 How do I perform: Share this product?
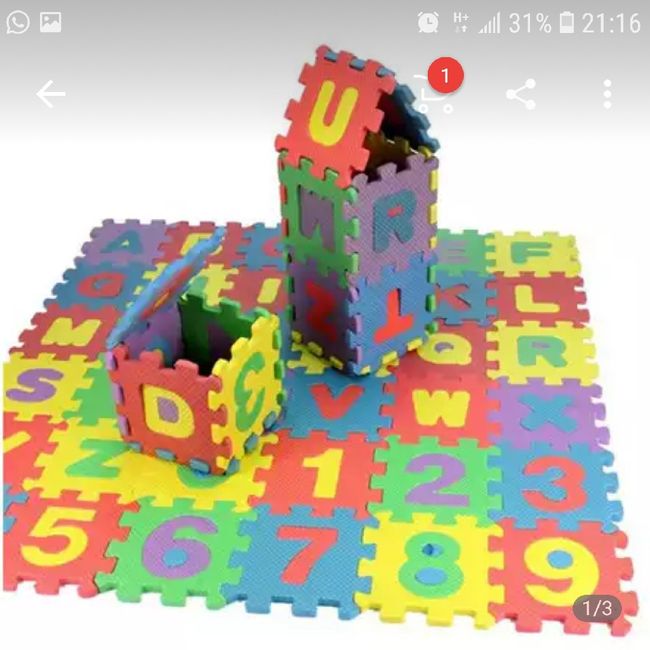point(520,94)
